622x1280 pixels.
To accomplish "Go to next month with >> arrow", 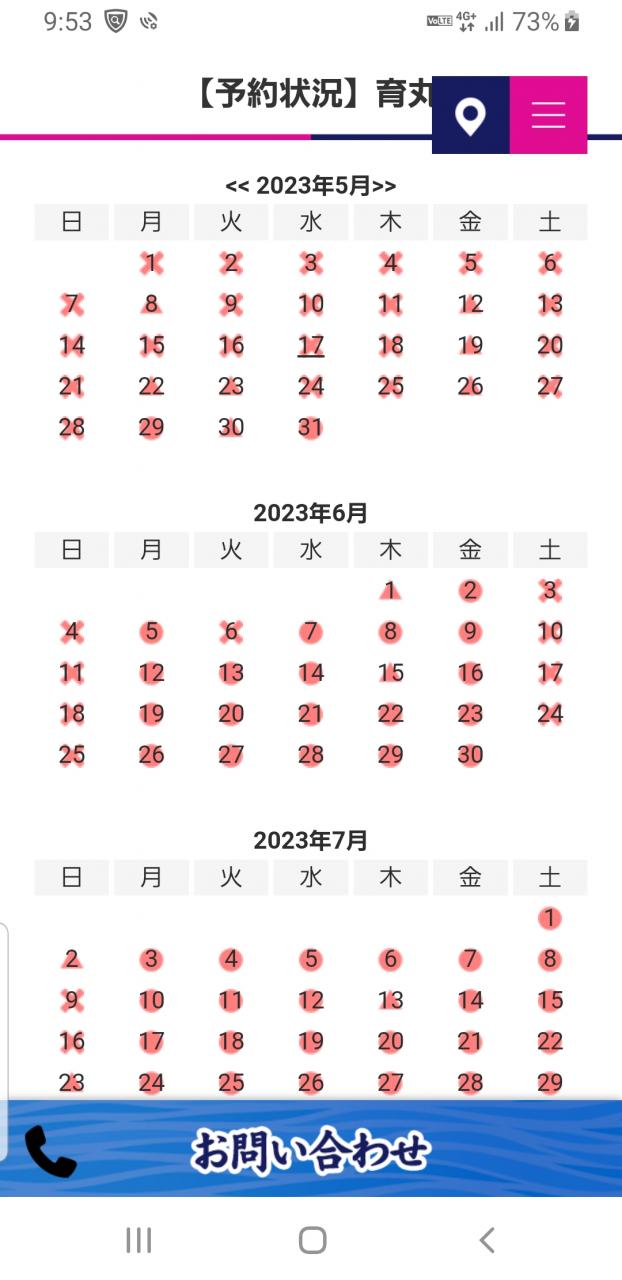I will tap(385, 186).
